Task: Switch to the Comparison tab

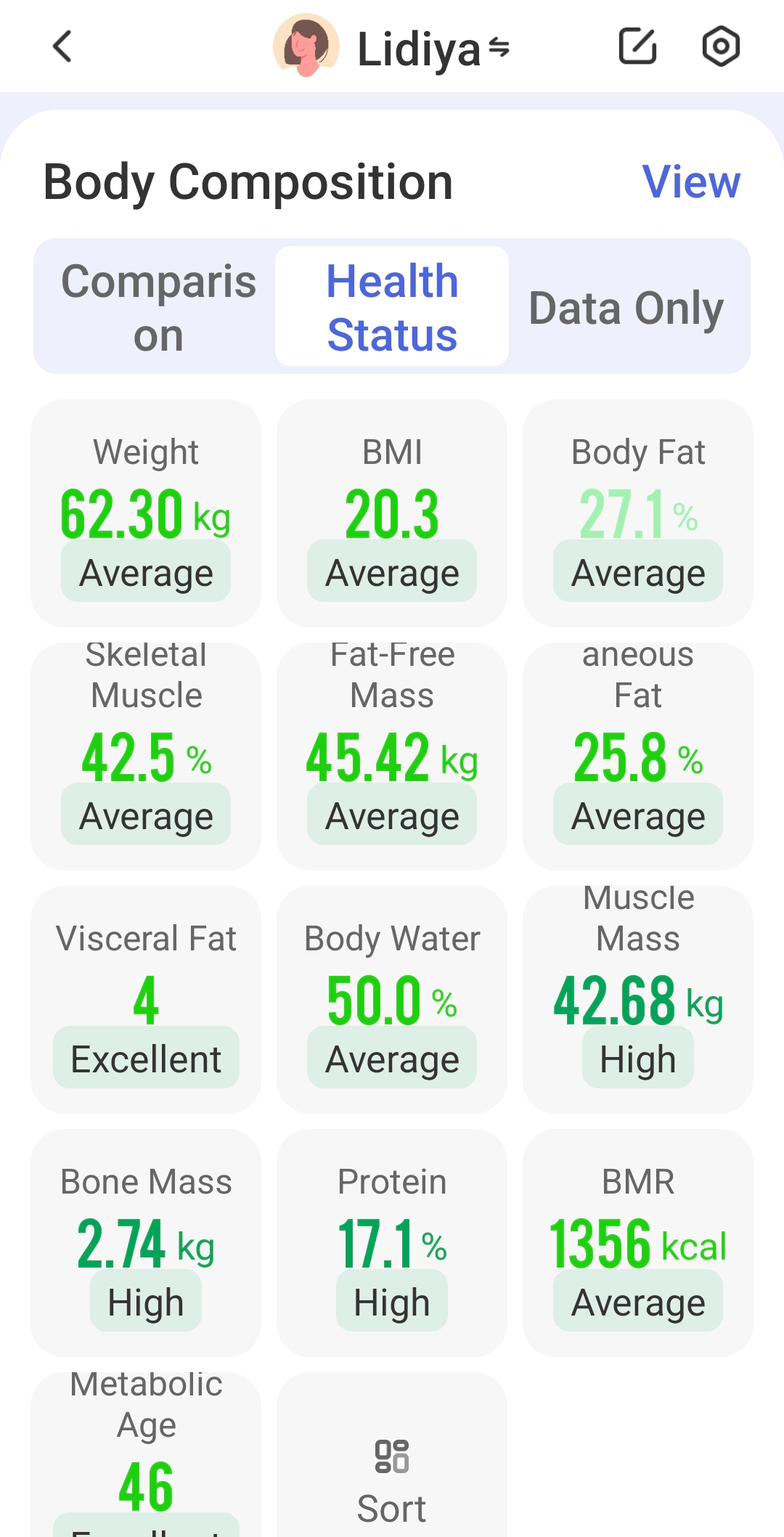Action: [x=158, y=306]
